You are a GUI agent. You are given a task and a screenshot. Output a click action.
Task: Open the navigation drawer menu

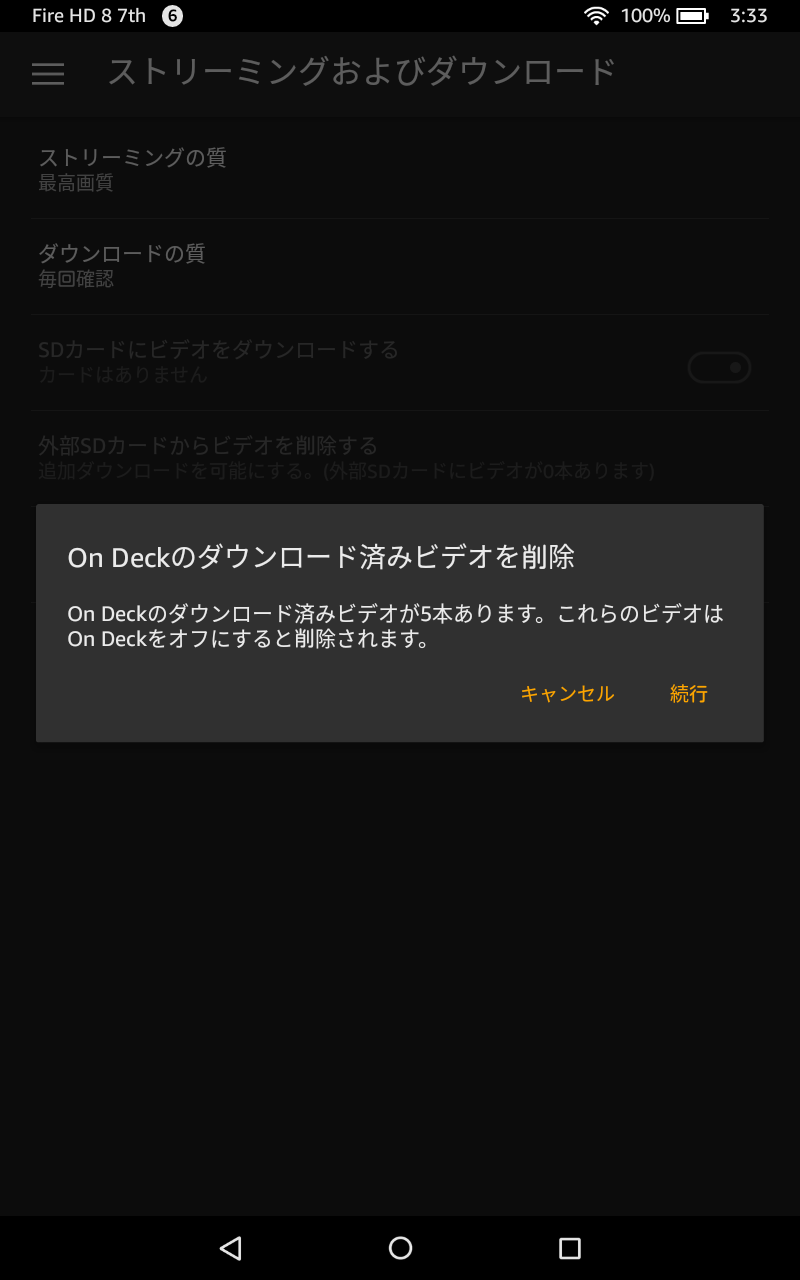[x=47, y=75]
